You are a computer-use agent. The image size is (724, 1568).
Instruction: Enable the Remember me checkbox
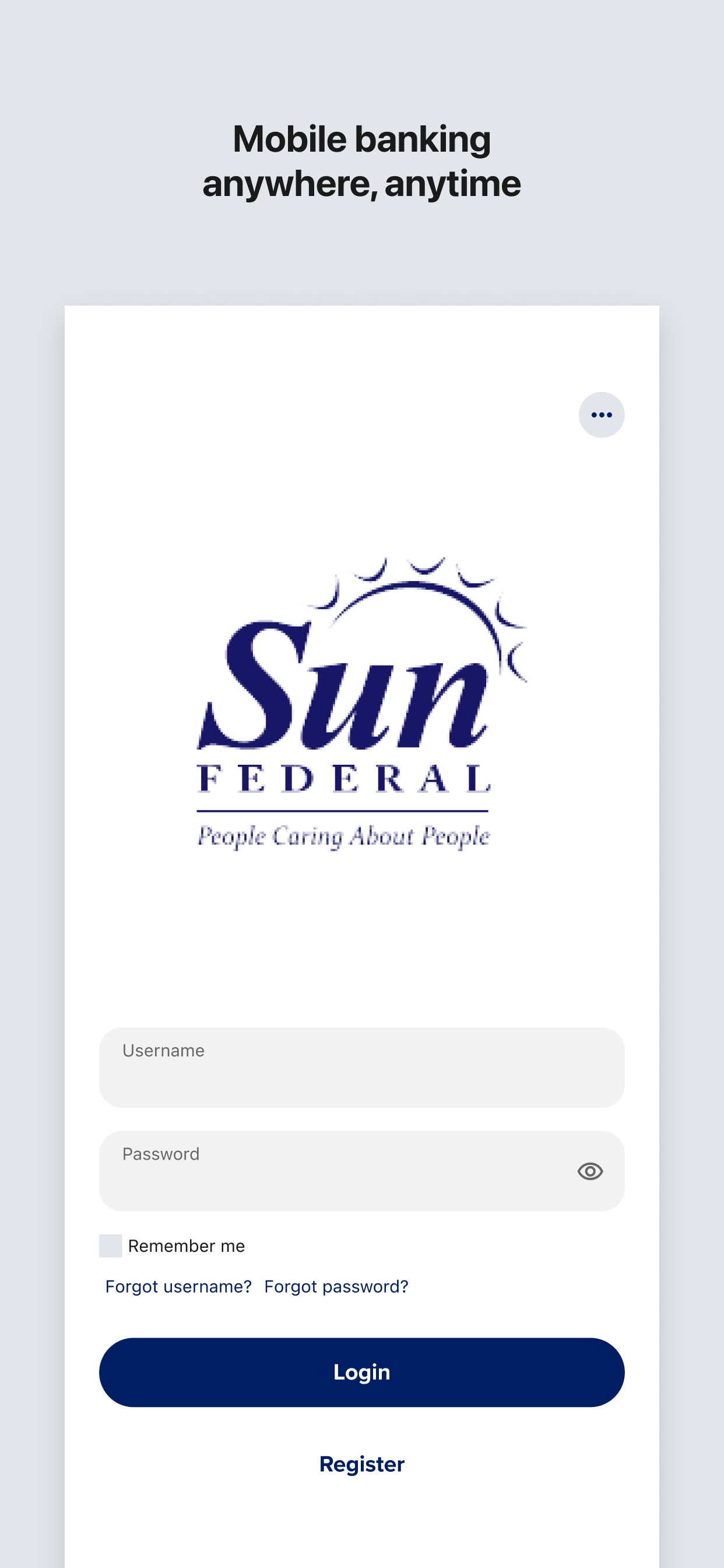coord(110,1245)
